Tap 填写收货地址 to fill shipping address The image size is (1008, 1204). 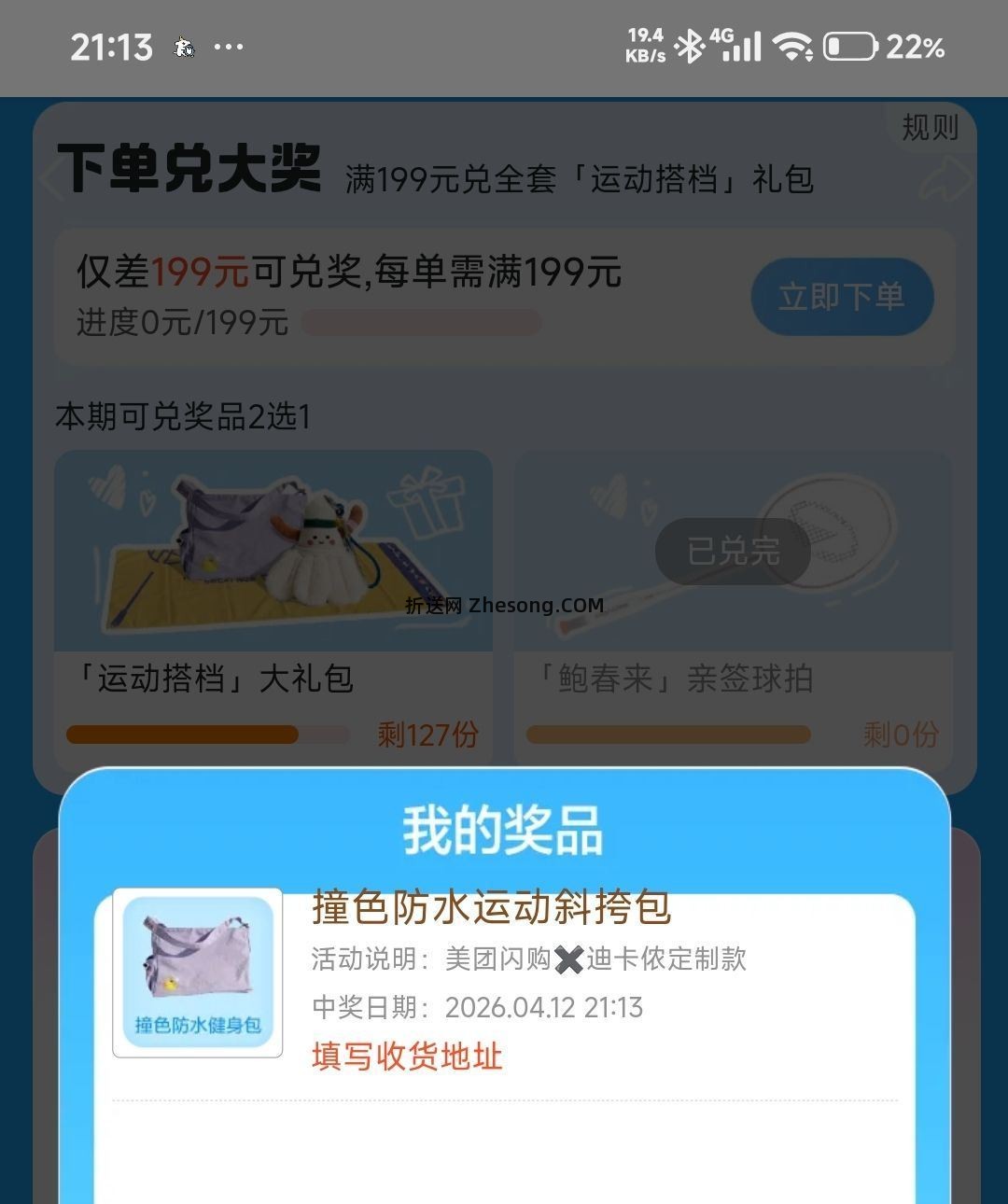click(x=407, y=1057)
